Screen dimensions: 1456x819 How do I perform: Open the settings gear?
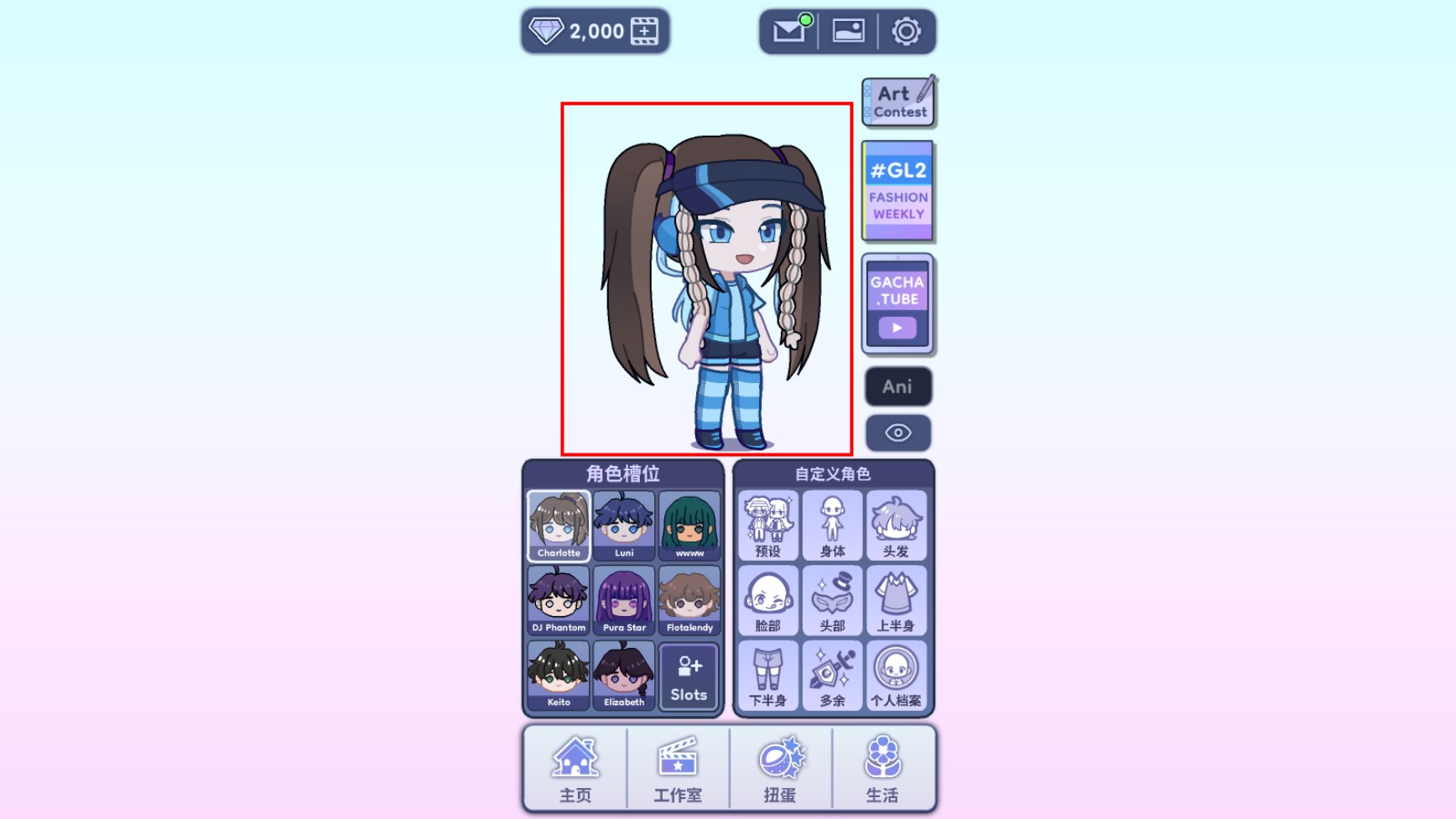906,32
